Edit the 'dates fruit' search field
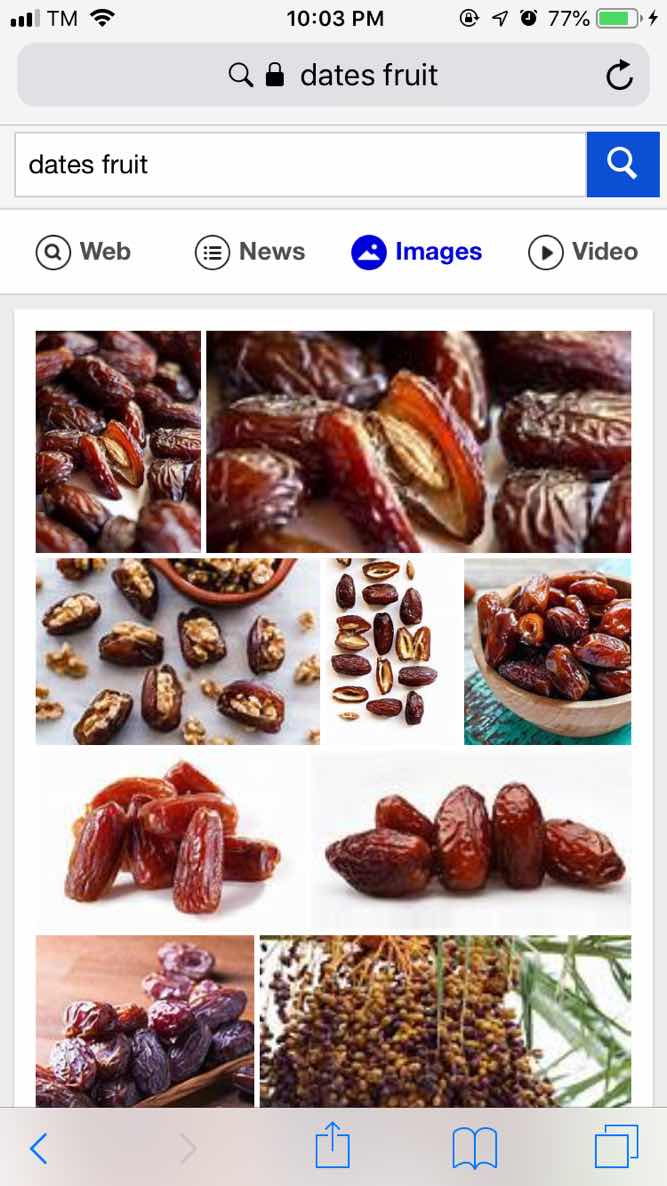 tap(298, 164)
